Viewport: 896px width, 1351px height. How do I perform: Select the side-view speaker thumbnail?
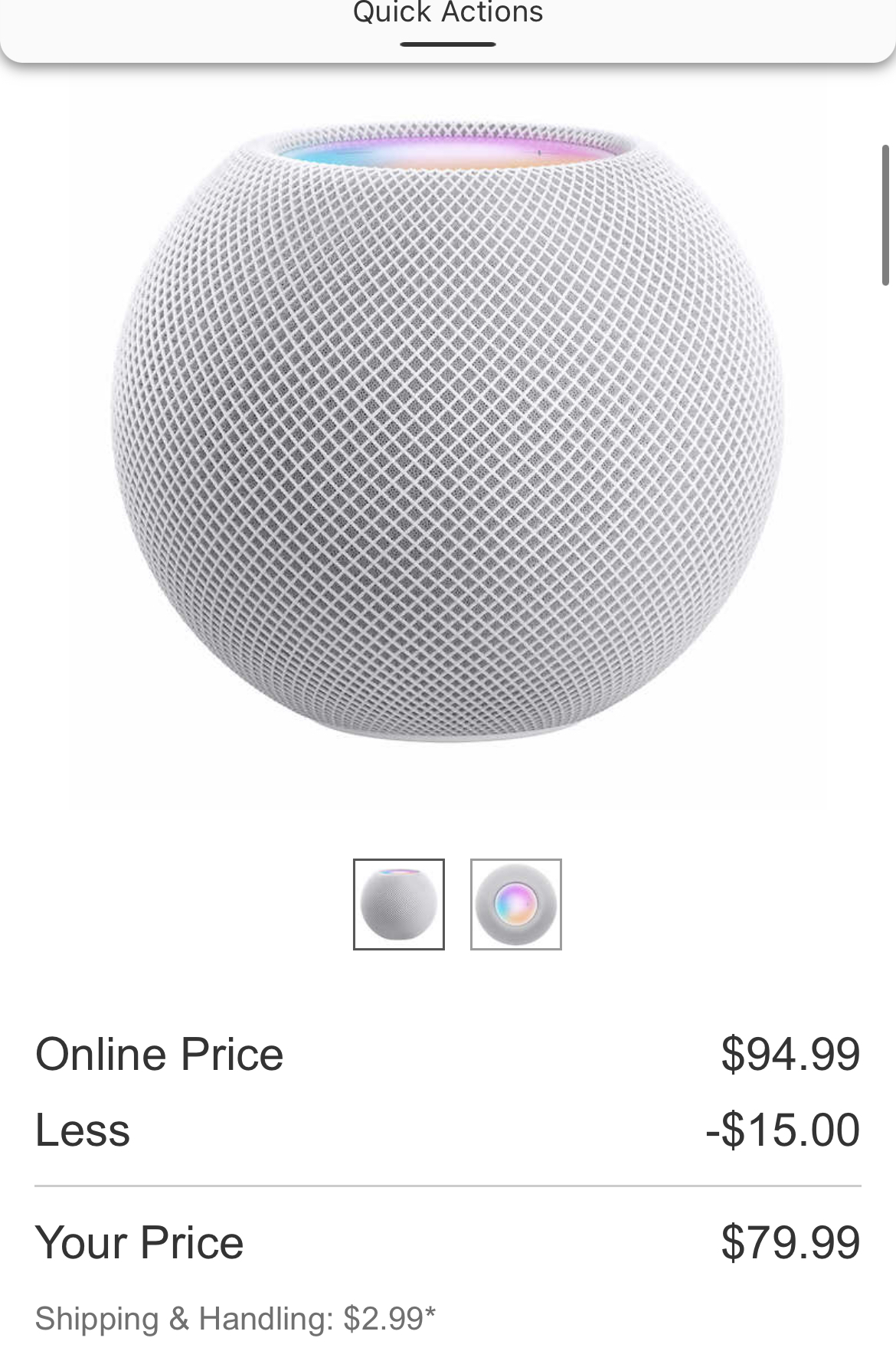tap(399, 904)
